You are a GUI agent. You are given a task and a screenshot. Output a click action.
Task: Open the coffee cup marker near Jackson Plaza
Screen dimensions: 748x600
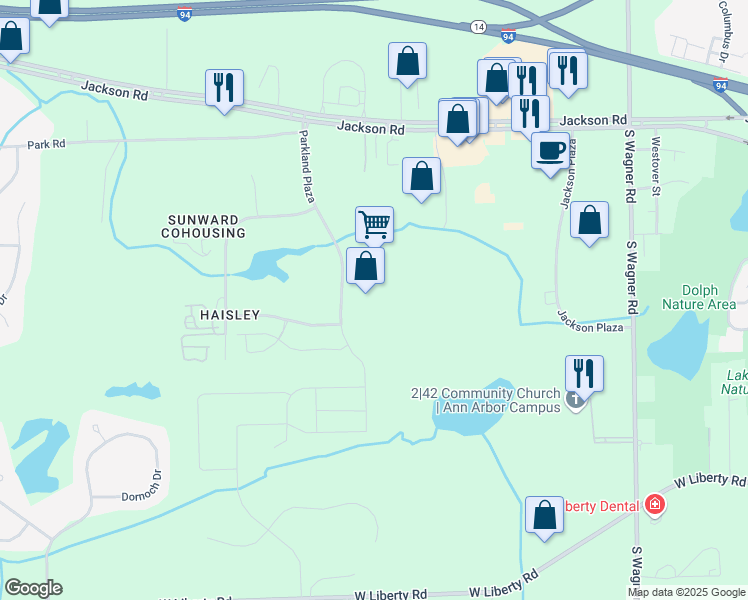coord(549,151)
